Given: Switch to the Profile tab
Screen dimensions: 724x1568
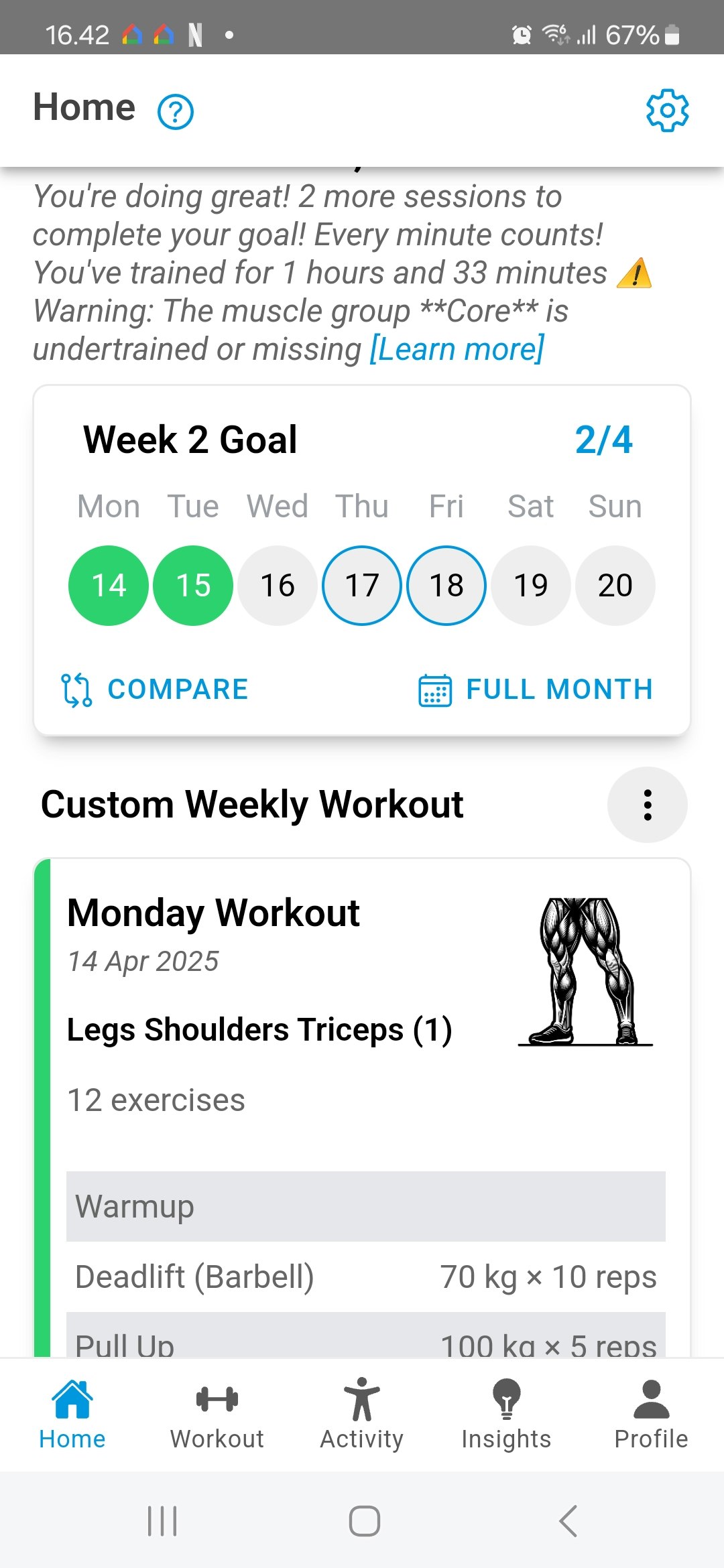Looking at the screenshot, I should click(652, 1414).
